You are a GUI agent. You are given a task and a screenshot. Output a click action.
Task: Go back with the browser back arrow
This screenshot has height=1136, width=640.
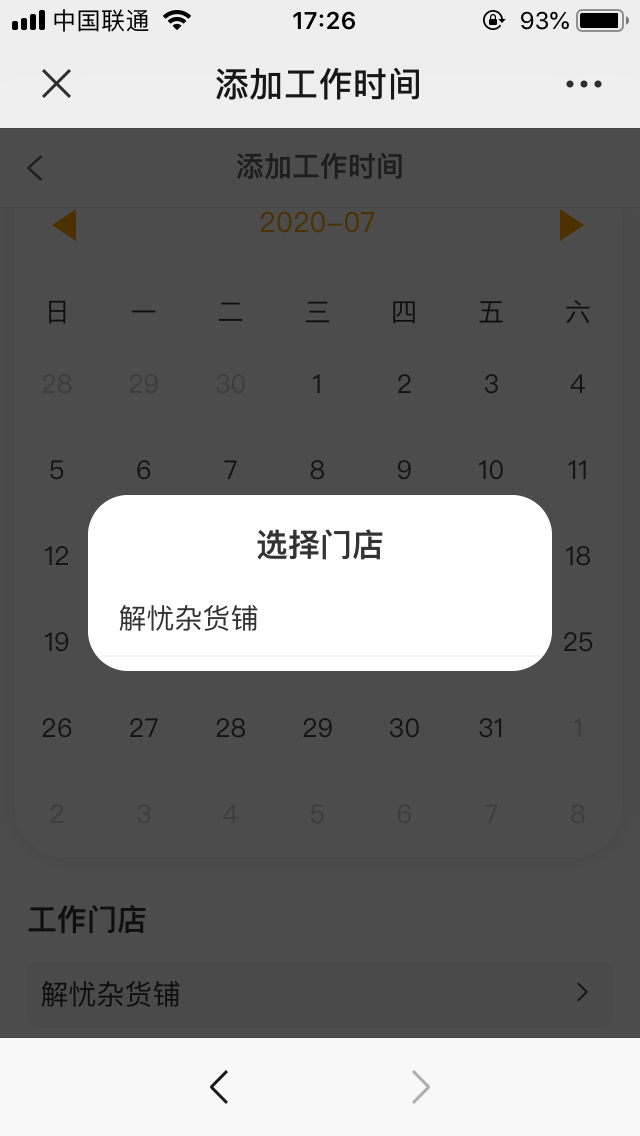(x=220, y=1086)
